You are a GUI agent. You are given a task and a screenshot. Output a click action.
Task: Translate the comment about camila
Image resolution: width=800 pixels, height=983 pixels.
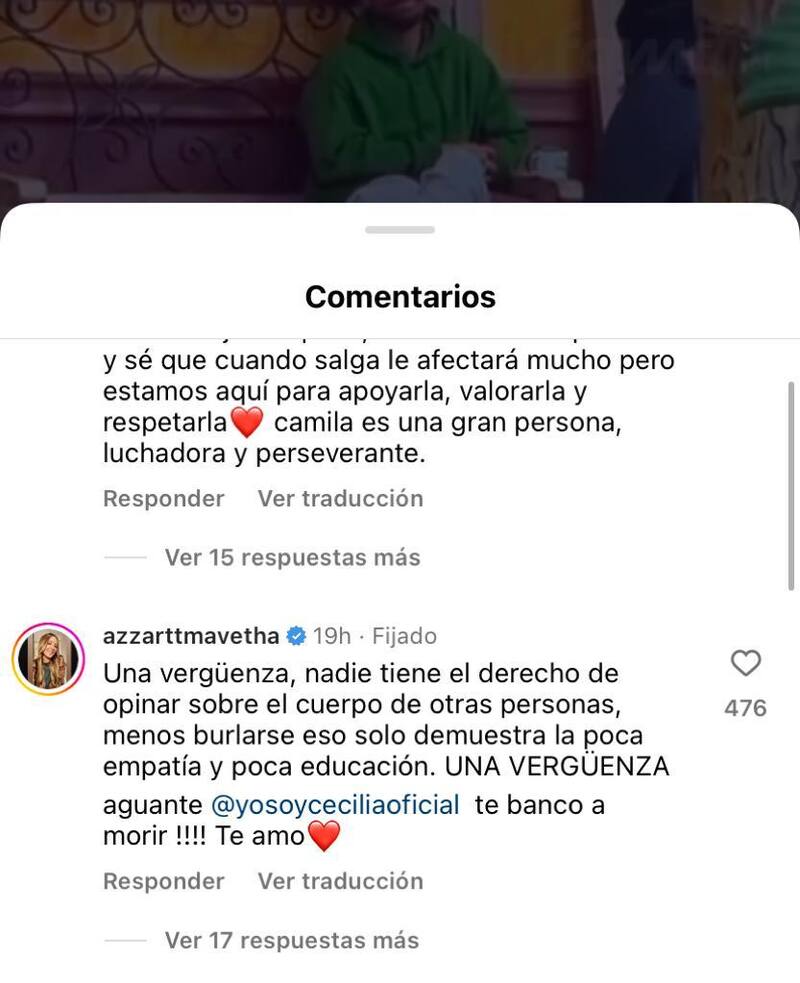(340, 498)
